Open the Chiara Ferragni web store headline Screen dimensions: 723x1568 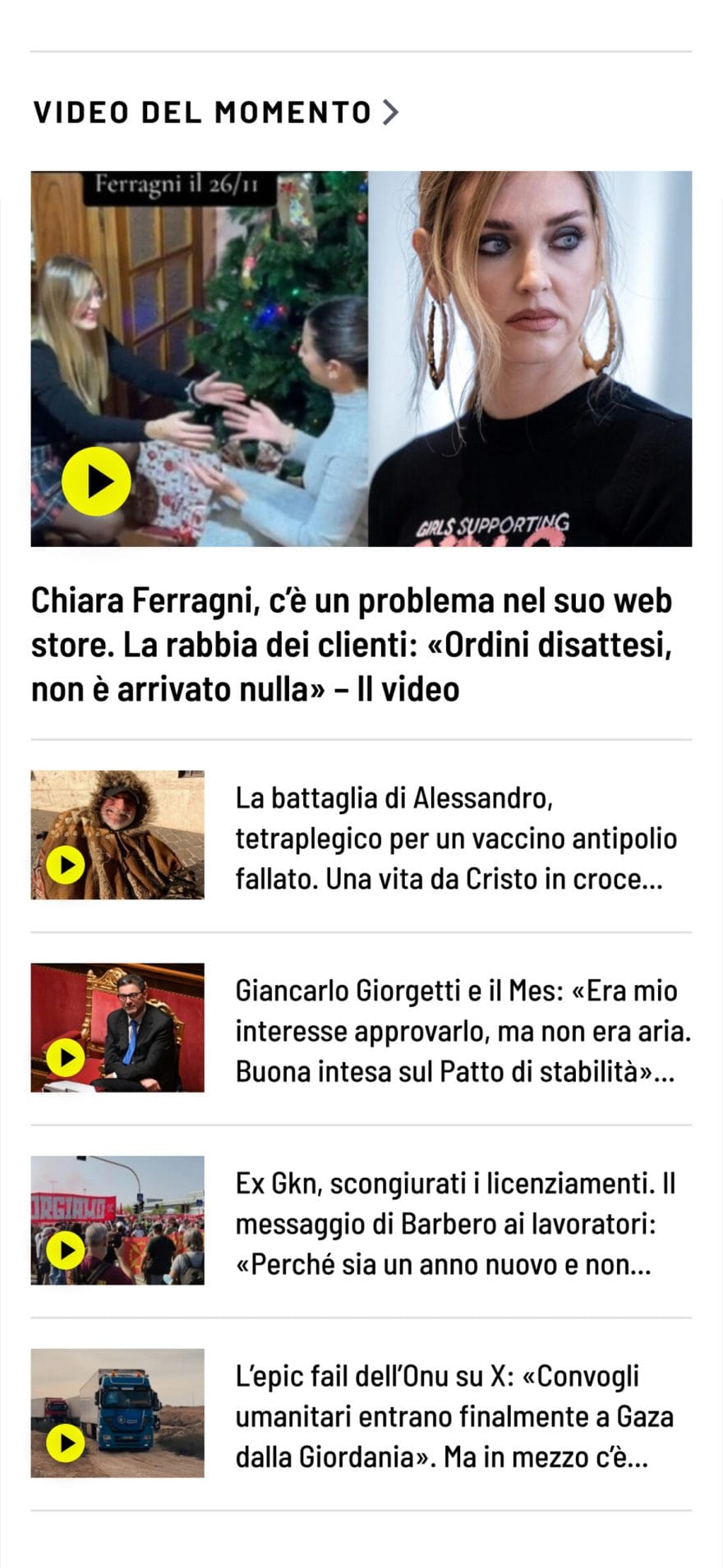tap(352, 645)
